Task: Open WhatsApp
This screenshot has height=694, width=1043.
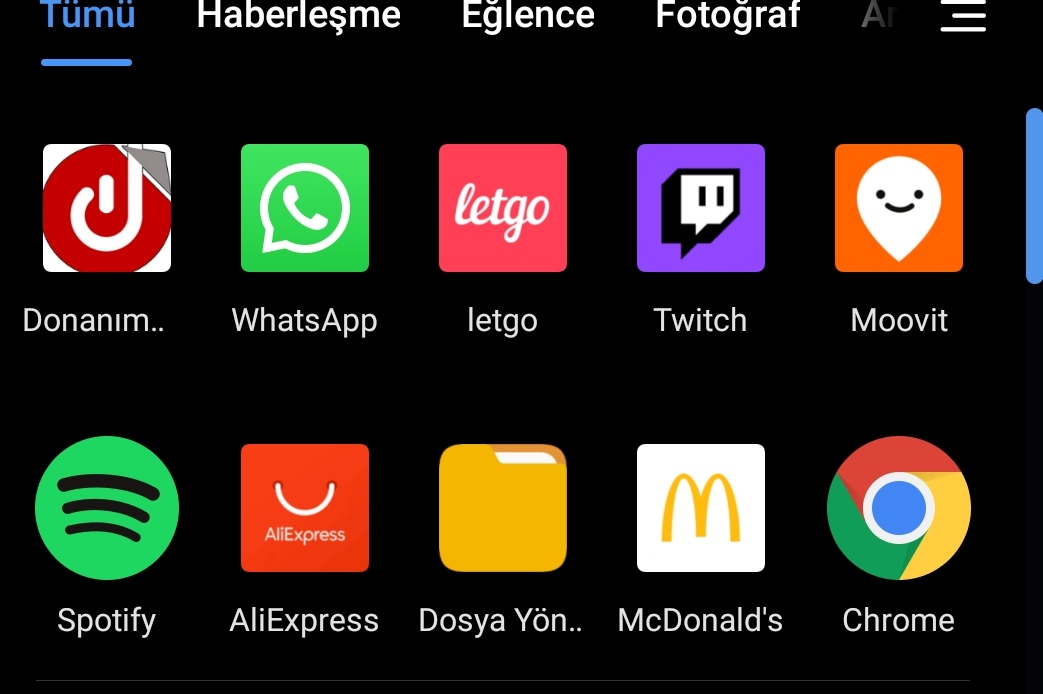Action: pos(305,208)
